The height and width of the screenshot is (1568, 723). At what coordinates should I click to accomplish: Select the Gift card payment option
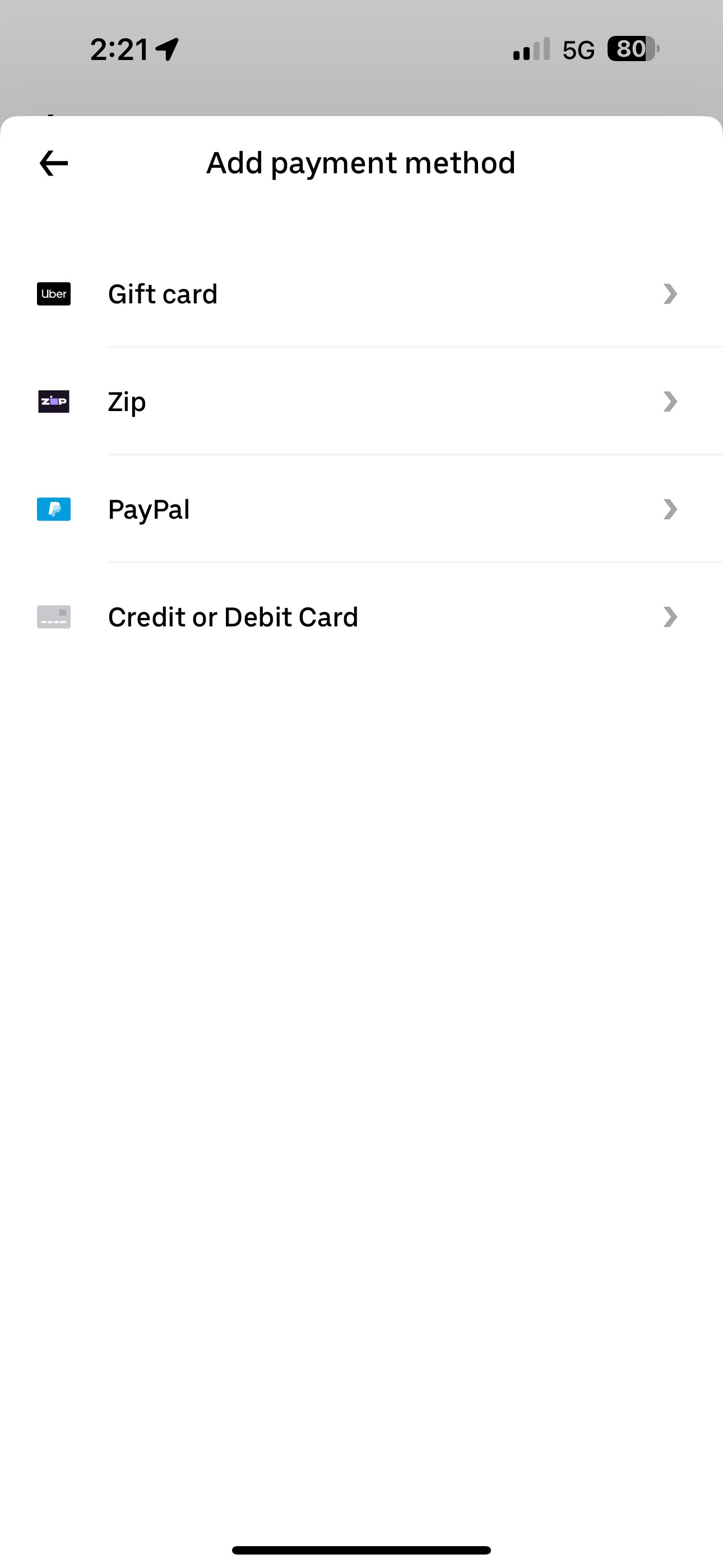[x=163, y=294]
